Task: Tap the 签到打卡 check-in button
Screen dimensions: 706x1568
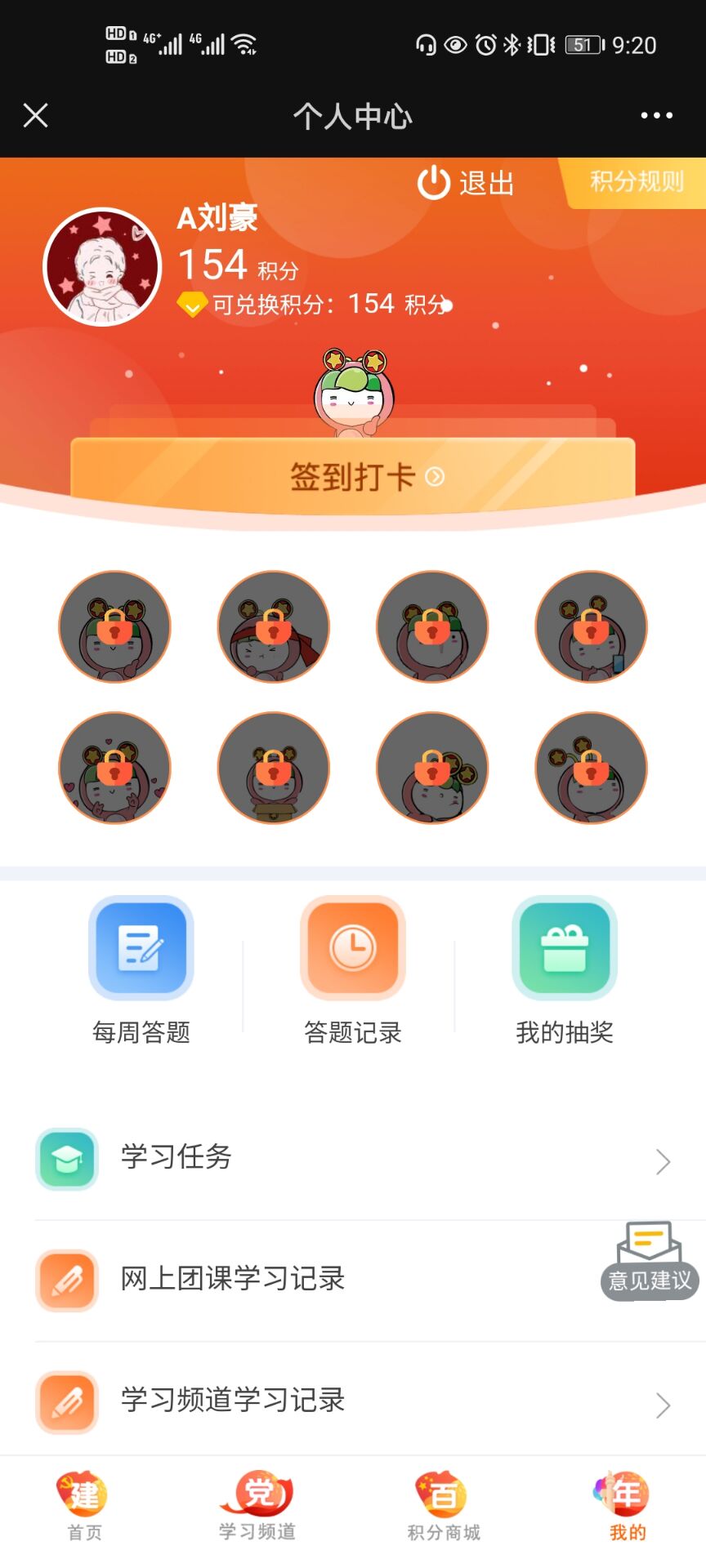Action: [353, 476]
